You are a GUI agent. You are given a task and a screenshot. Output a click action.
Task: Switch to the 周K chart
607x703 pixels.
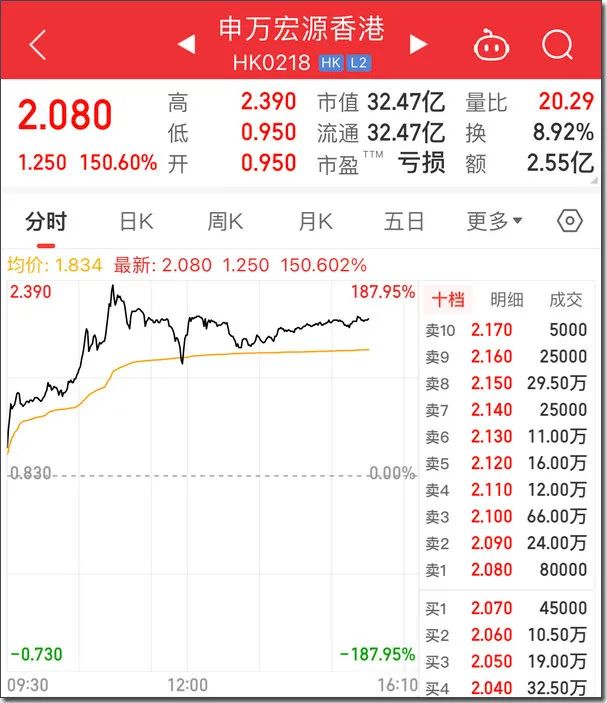point(225,222)
